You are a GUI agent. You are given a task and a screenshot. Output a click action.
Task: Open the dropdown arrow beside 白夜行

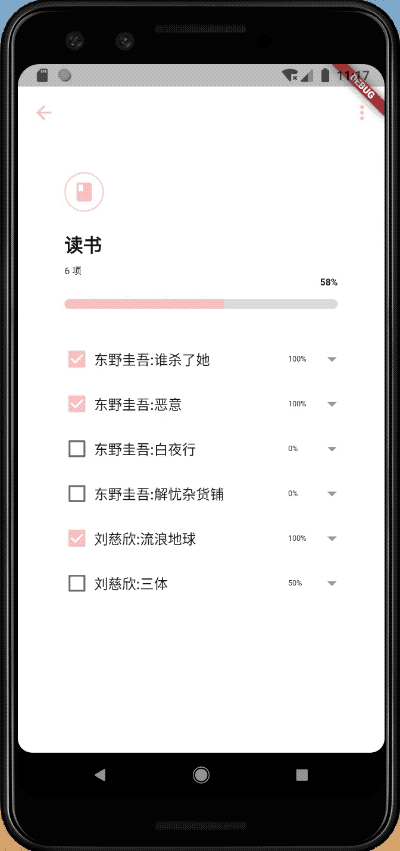pyautogui.click(x=332, y=449)
